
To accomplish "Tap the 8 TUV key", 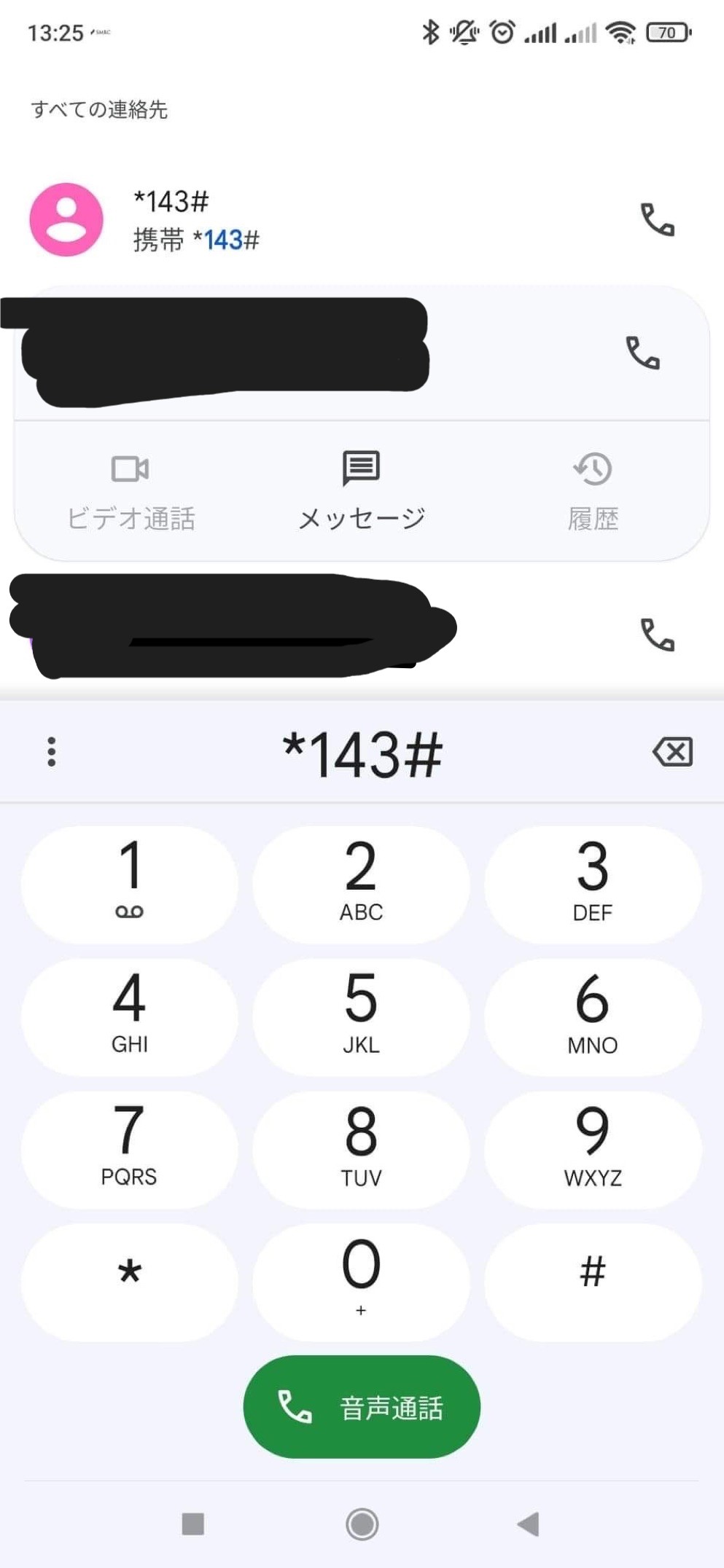I will [x=362, y=1149].
